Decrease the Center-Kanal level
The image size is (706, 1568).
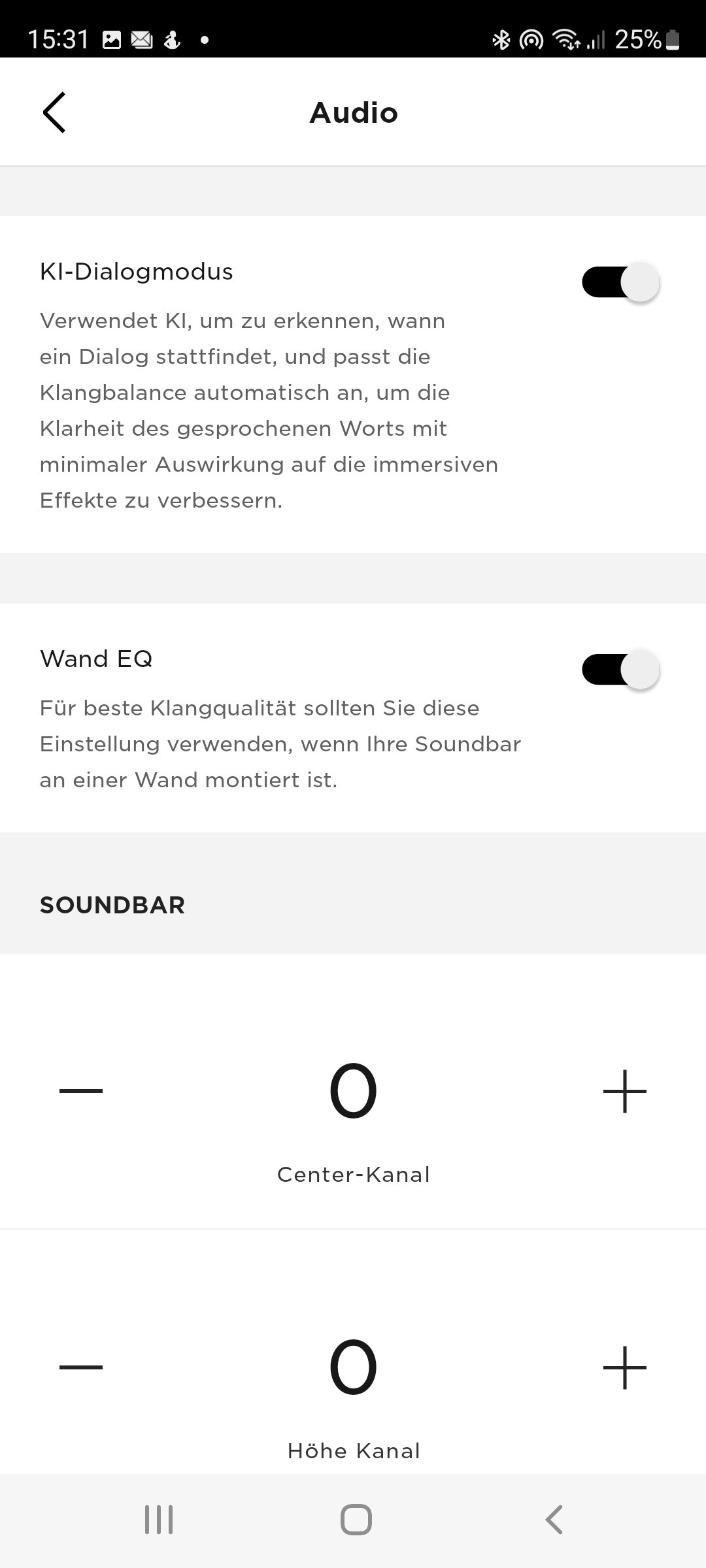81,1090
